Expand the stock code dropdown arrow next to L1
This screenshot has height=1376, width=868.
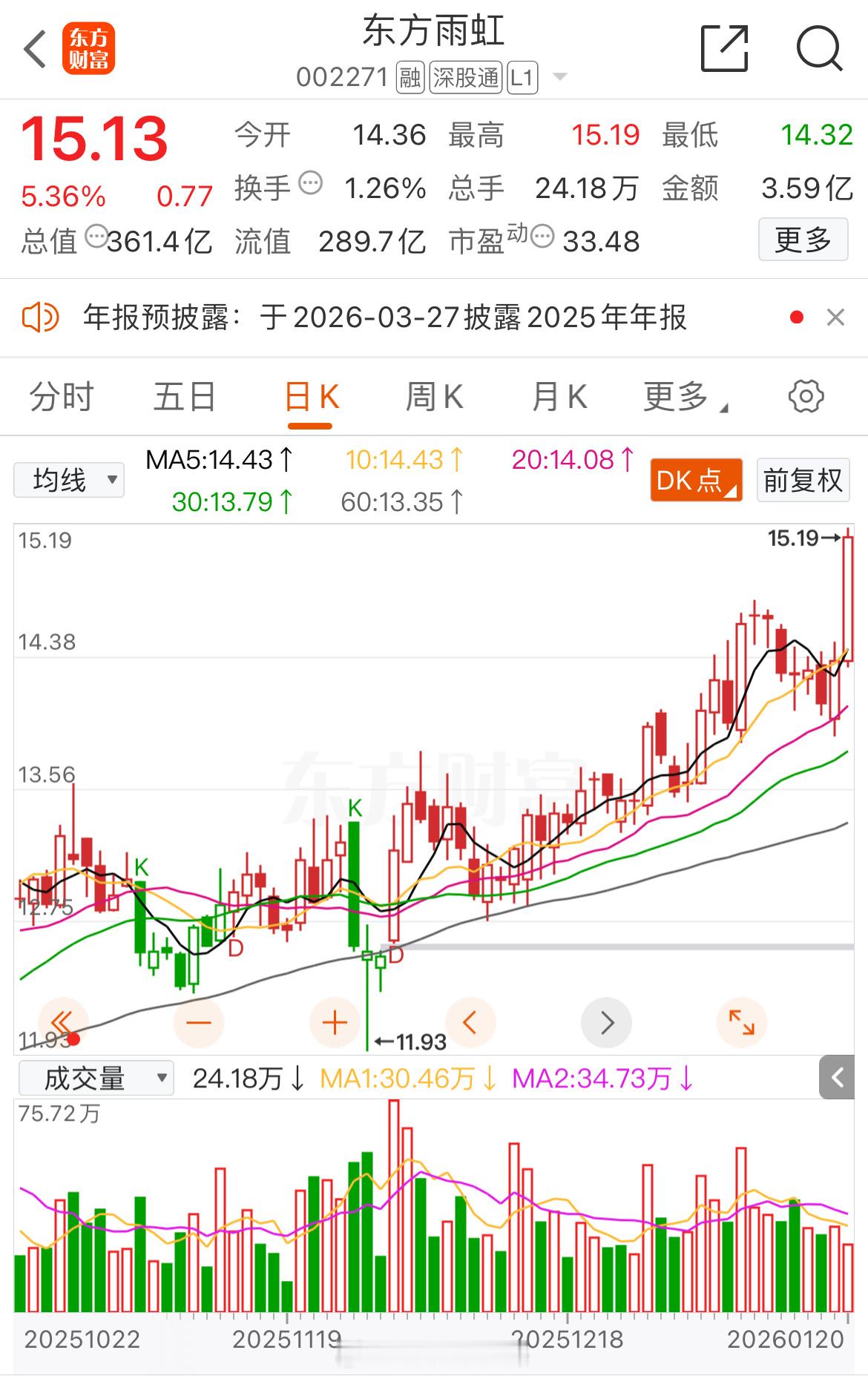point(561,76)
